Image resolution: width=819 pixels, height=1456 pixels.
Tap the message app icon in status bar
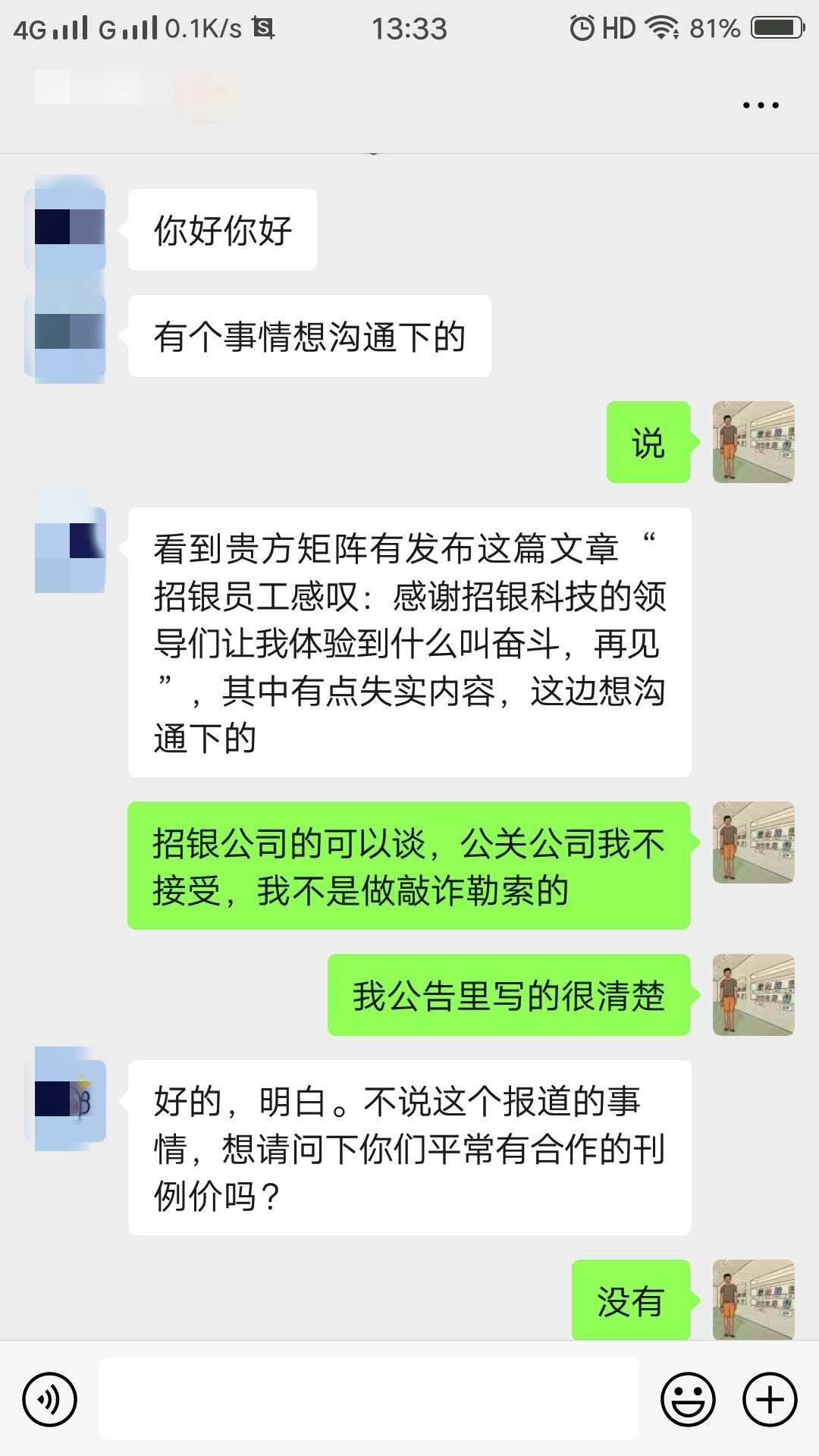(262, 27)
